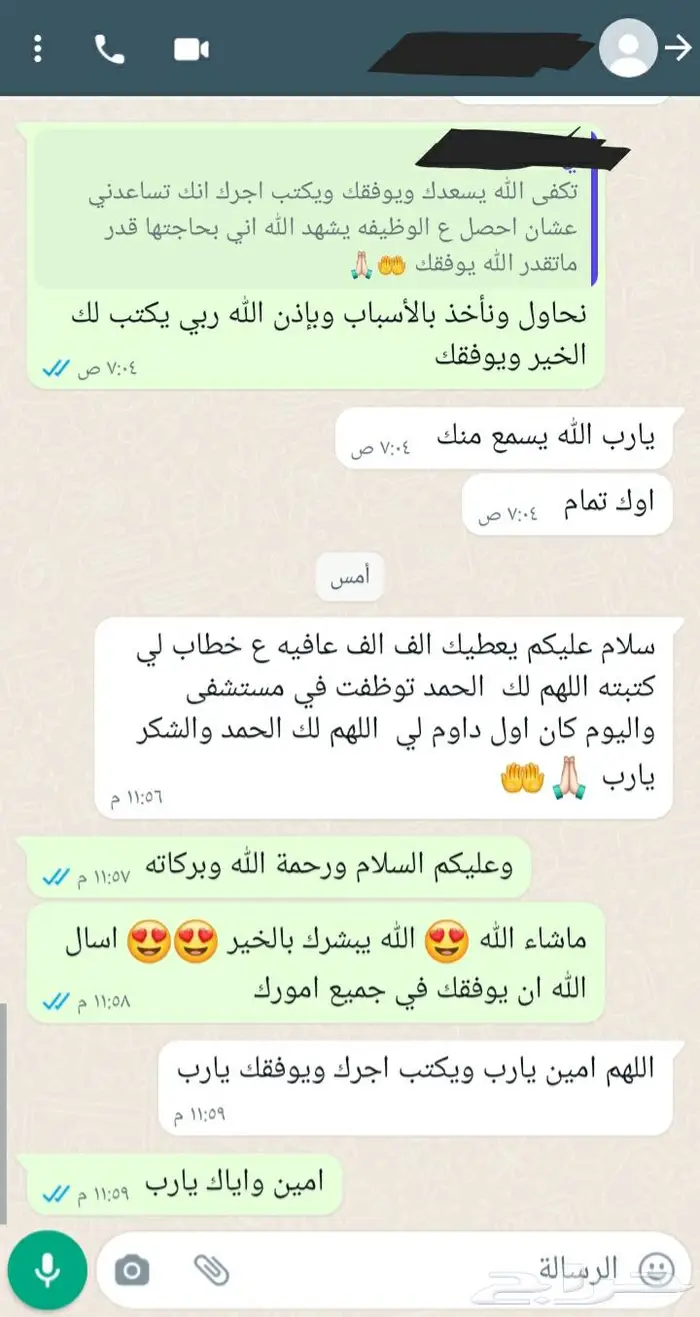The width and height of the screenshot is (700, 1317).
Task: Start a voice call
Action: pos(109,49)
